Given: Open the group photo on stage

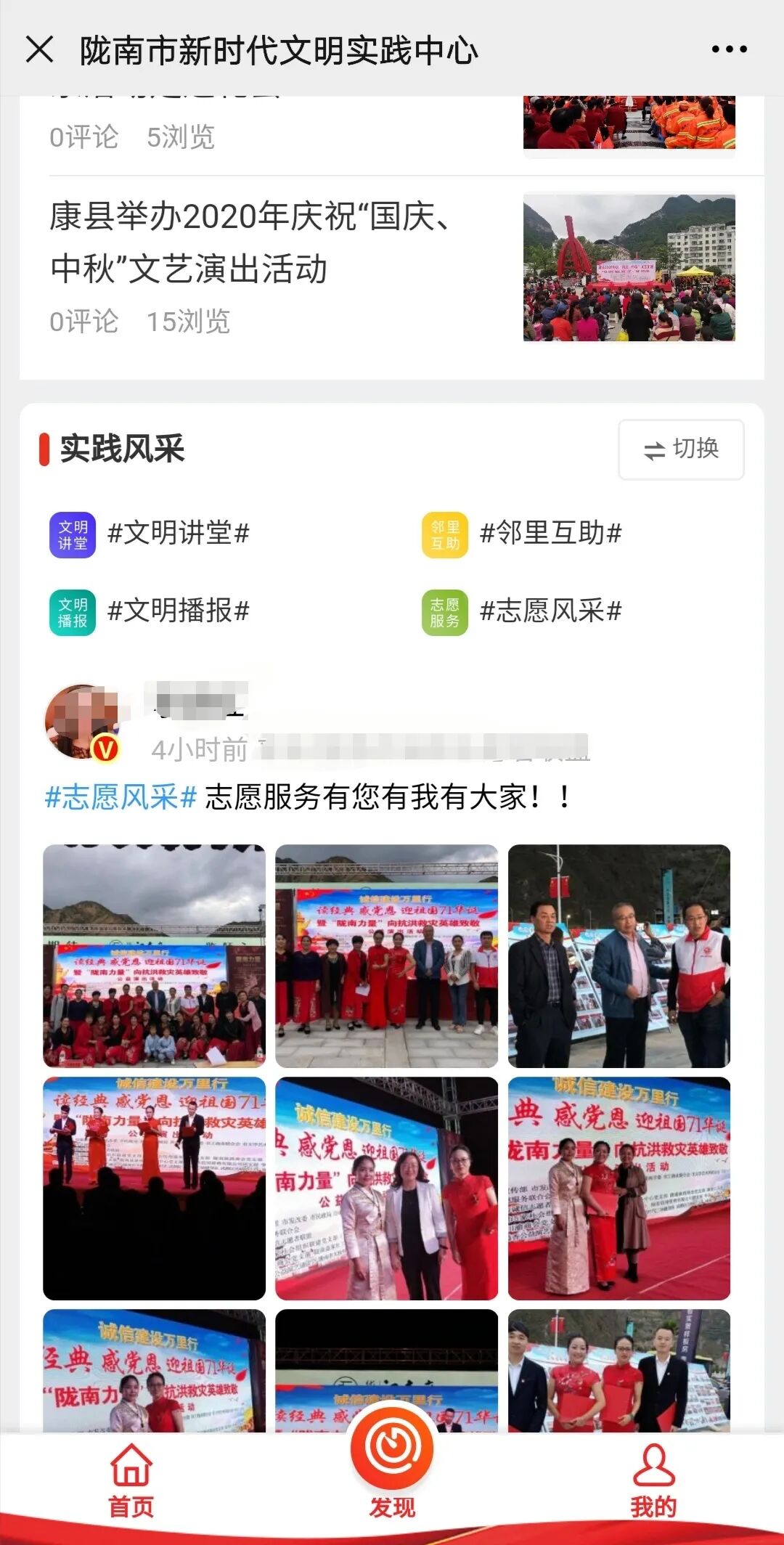Looking at the screenshot, I should coord(154,955).
